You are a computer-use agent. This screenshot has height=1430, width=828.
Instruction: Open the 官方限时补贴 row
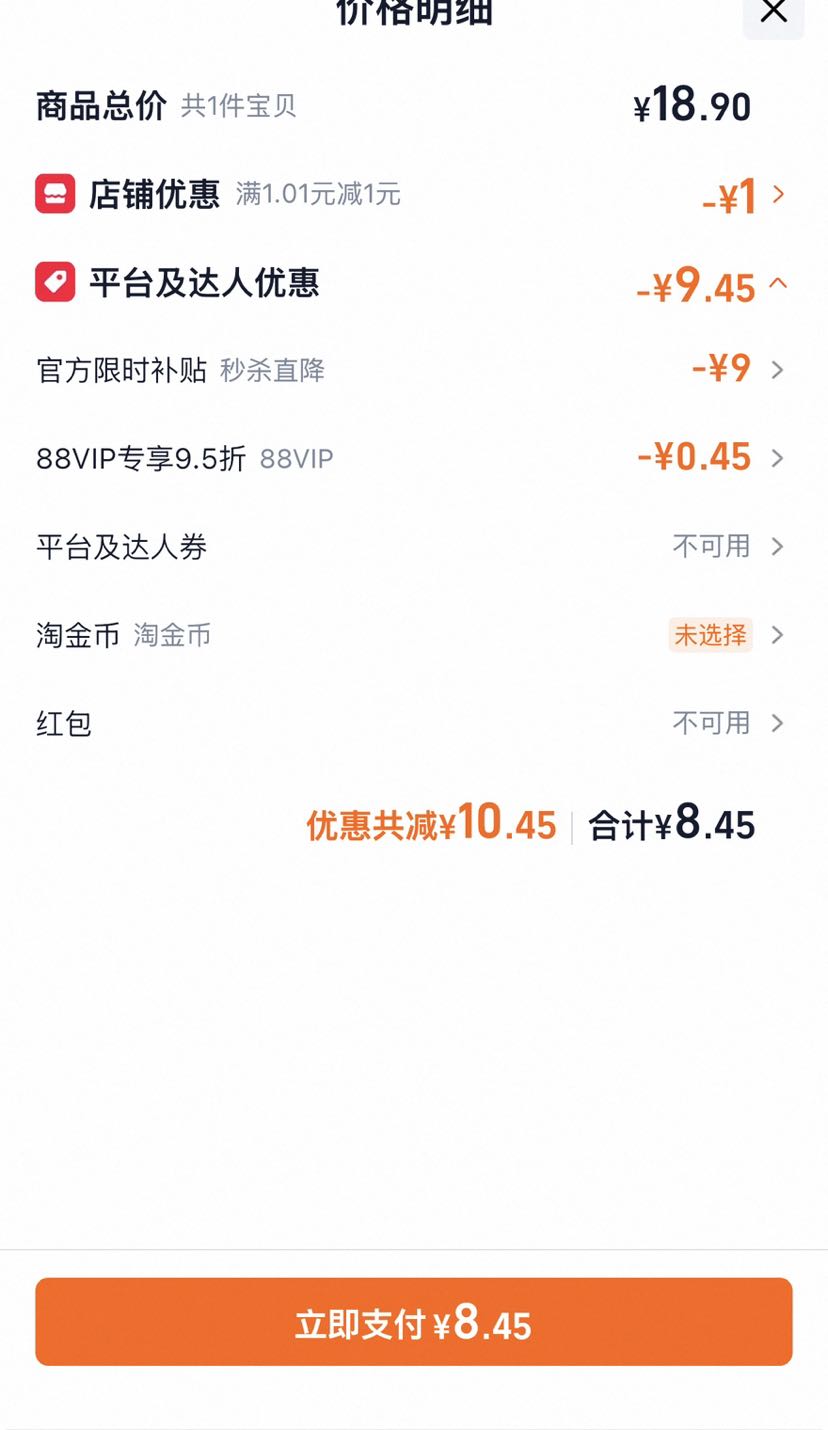[x=413, y=370]
